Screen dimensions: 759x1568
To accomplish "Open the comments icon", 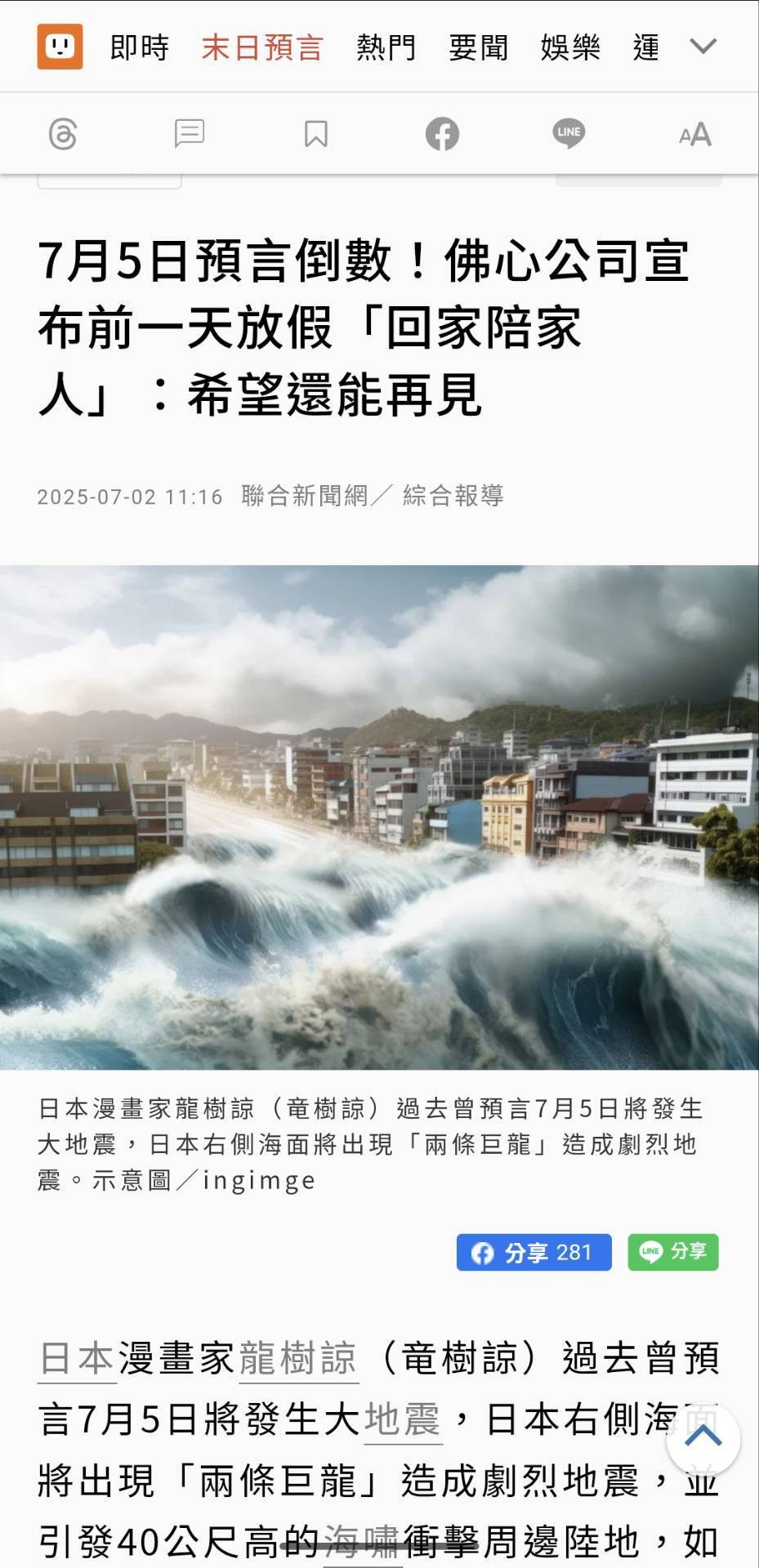I will click(x=189, y=134).
